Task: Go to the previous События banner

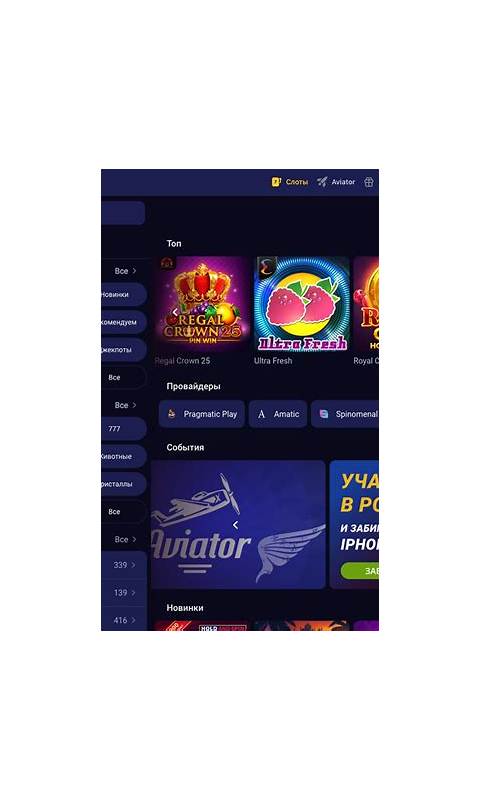Action: (235, 524)
